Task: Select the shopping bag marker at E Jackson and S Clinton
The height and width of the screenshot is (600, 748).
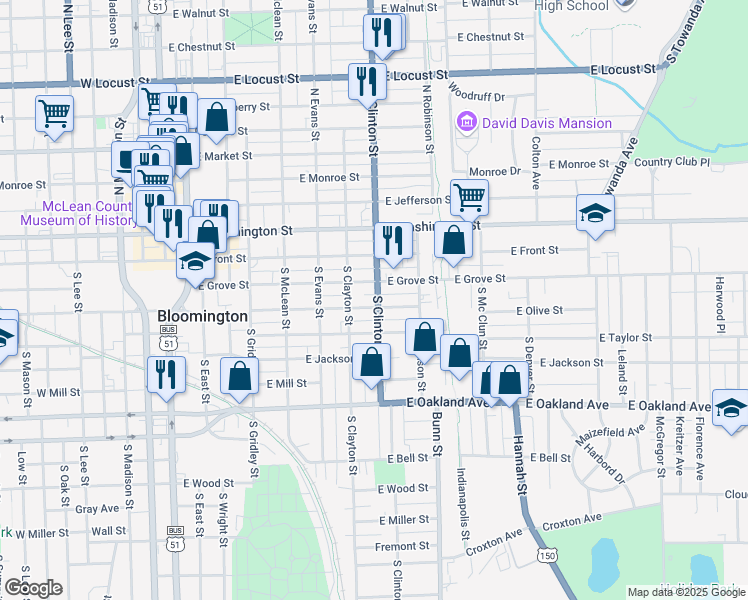Action: point(371,362)
